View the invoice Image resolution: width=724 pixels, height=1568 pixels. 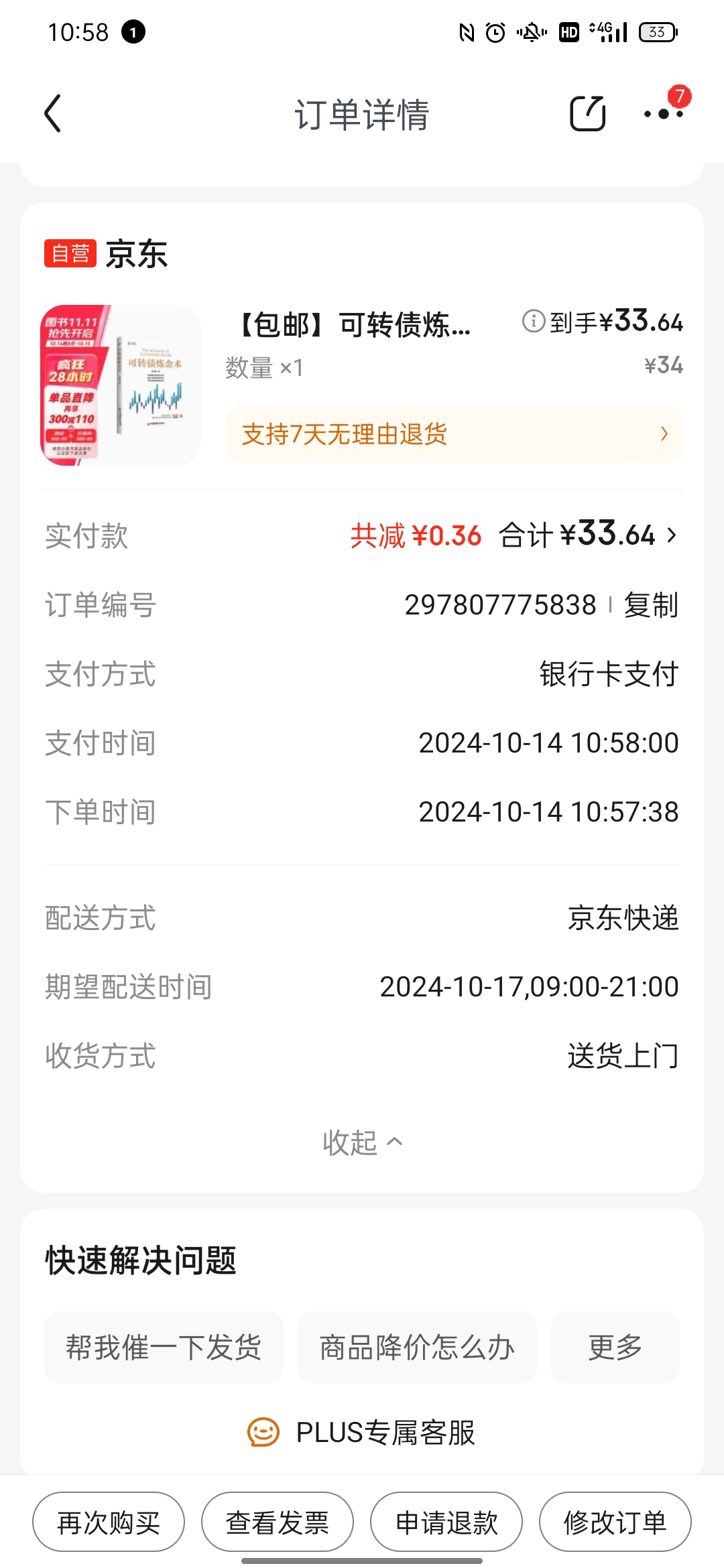(278, 1522)
